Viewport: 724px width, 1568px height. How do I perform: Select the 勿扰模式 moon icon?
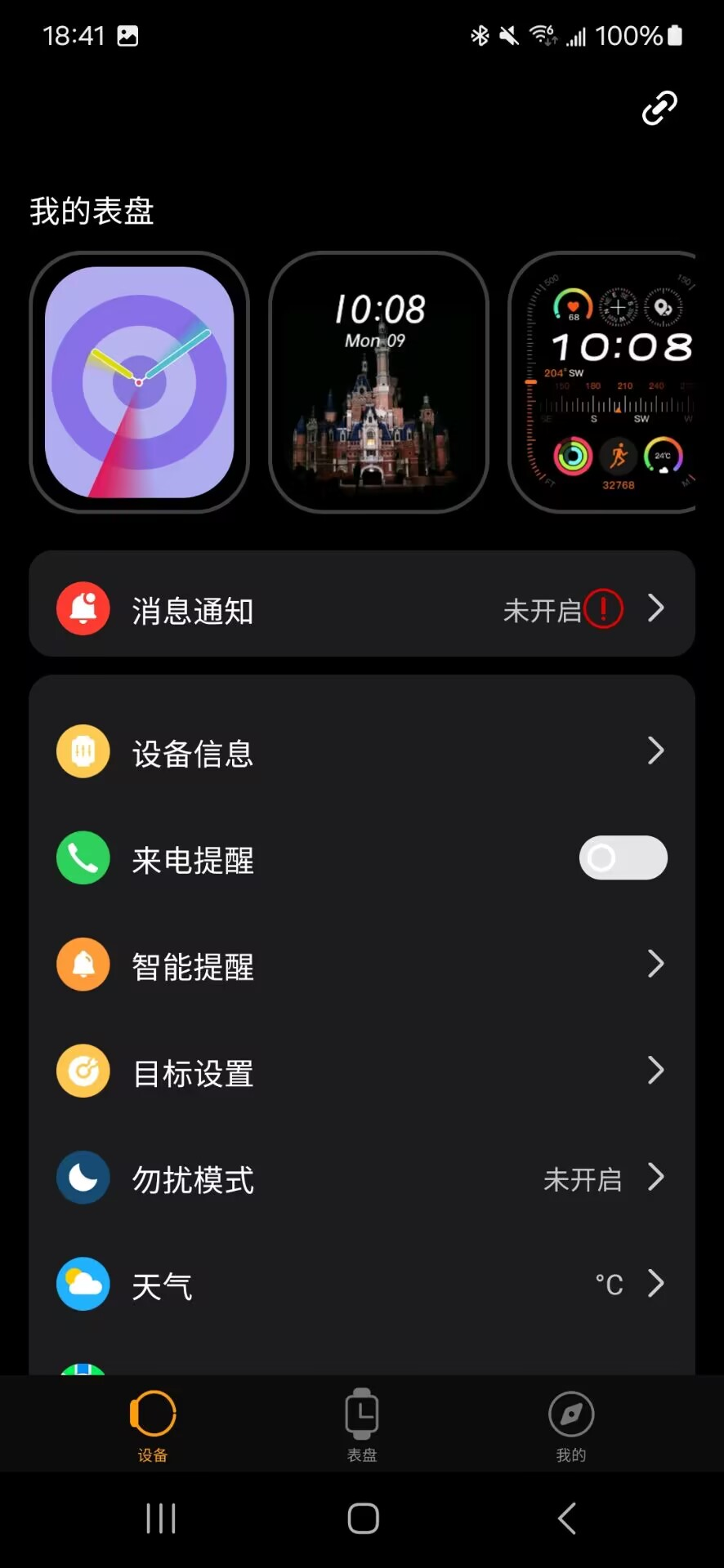(x=83, y=1178)
